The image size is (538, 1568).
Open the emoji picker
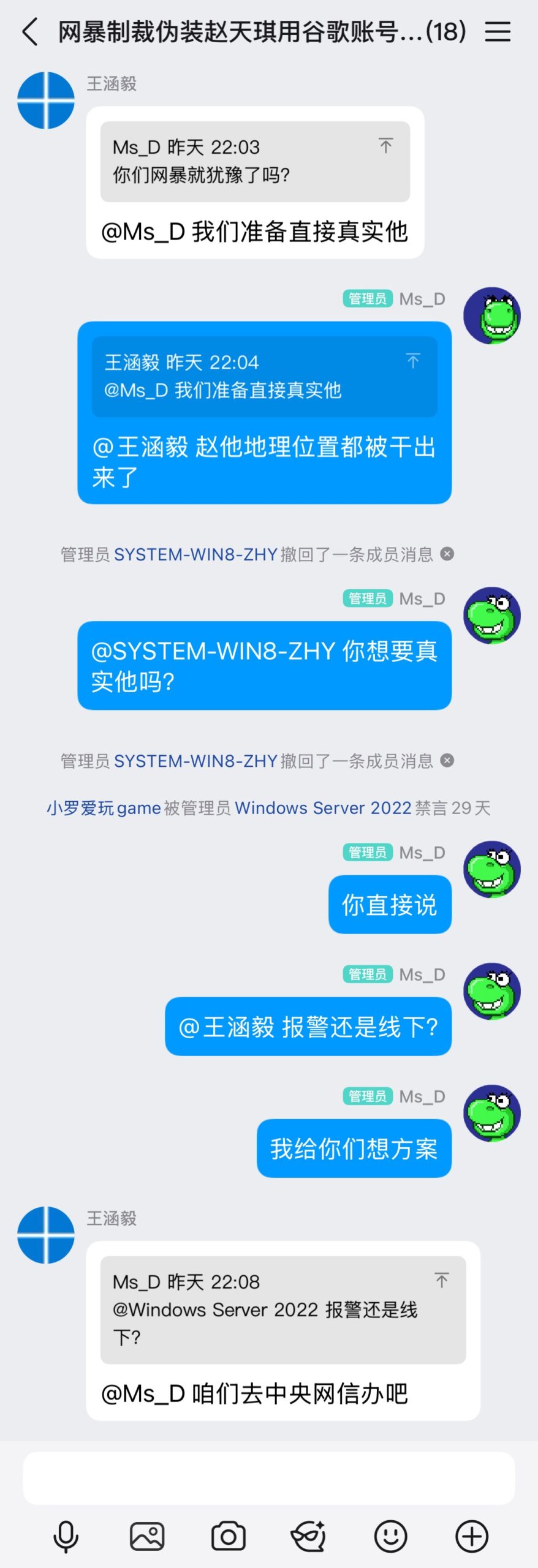click(x=390, y=1536)
